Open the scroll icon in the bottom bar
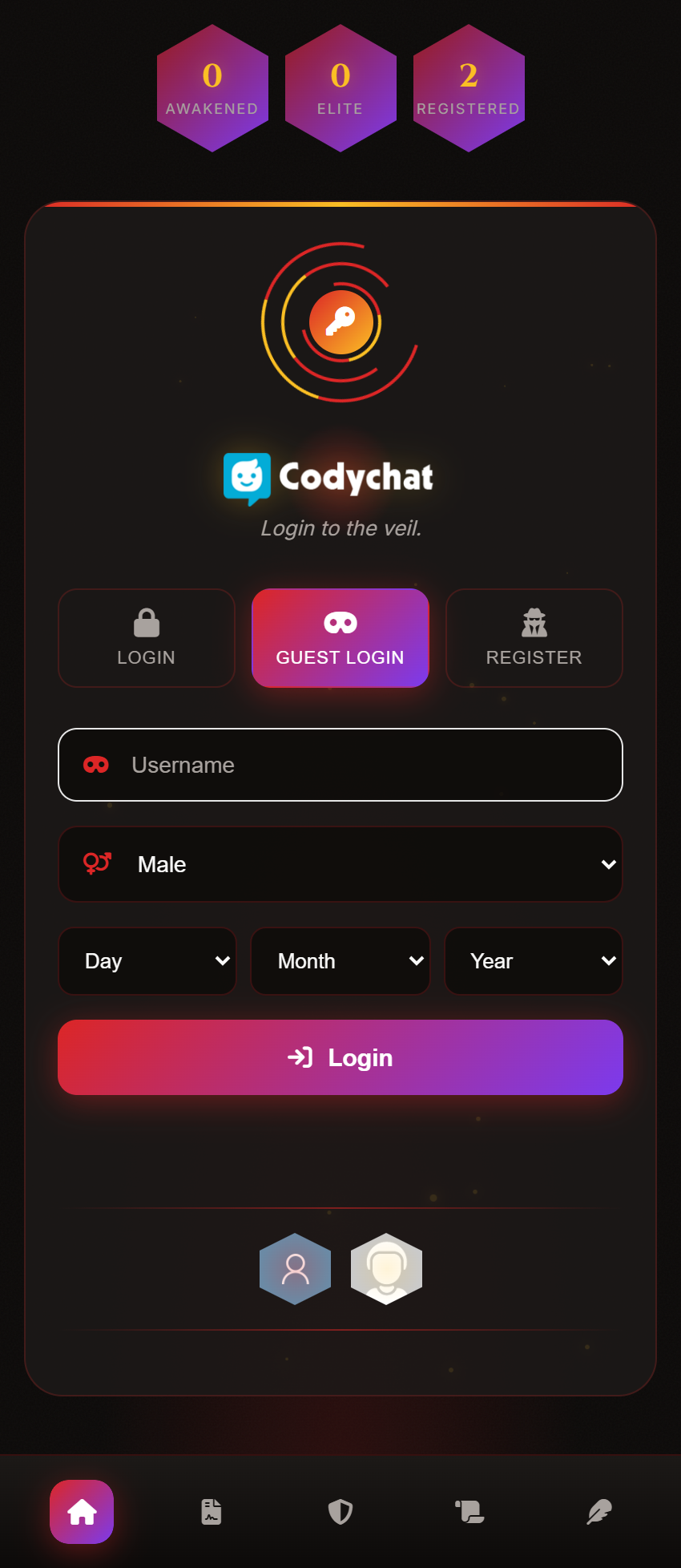Screen dimensions: 681x1568 [x=469, y=1512]
